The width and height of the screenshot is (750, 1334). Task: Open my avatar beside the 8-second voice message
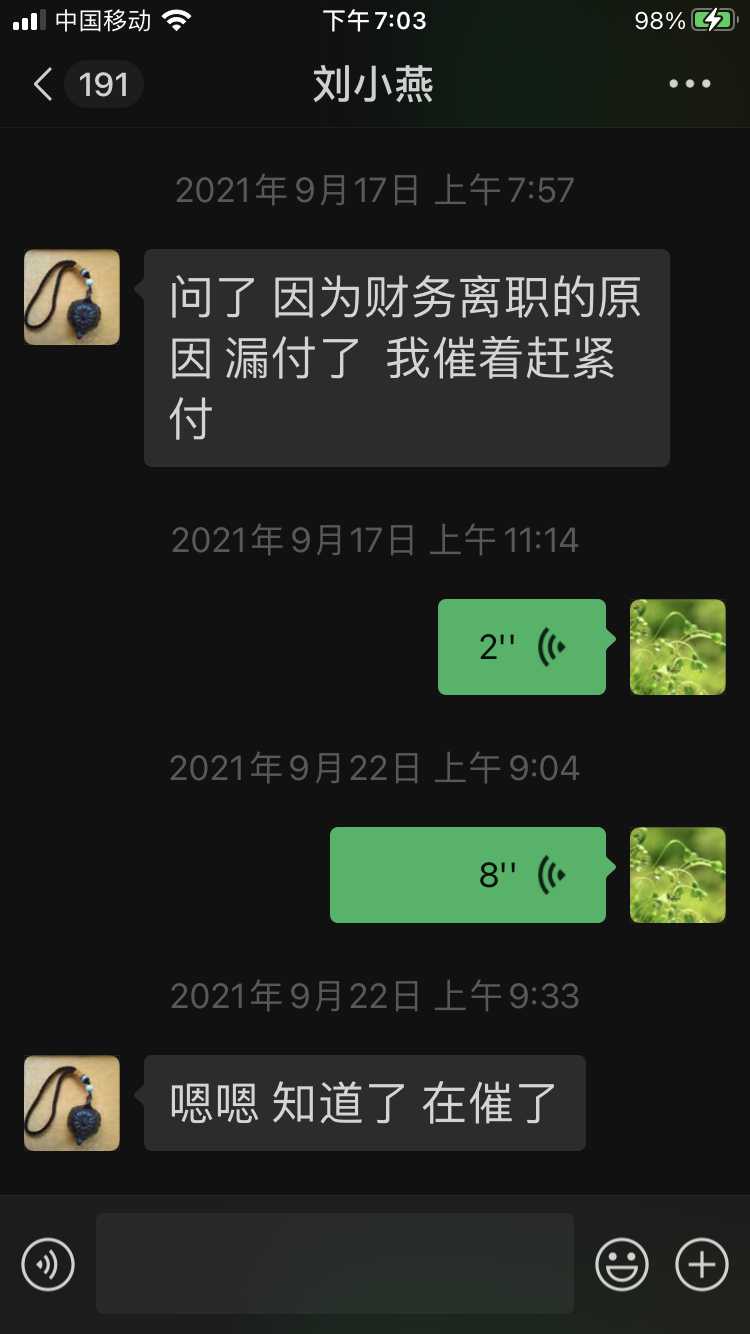coord(677,875)
